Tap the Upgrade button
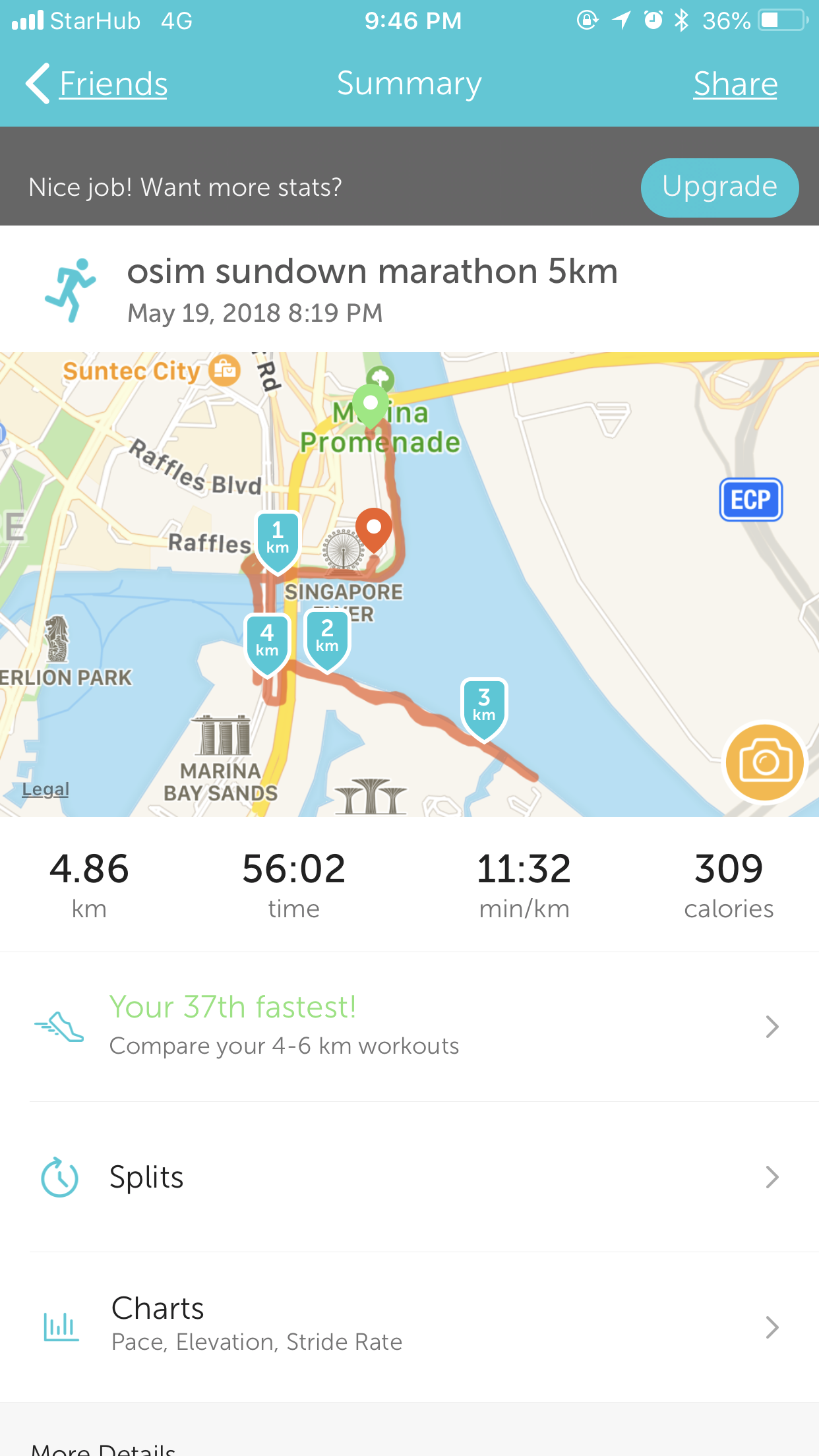 click(719, 187)
